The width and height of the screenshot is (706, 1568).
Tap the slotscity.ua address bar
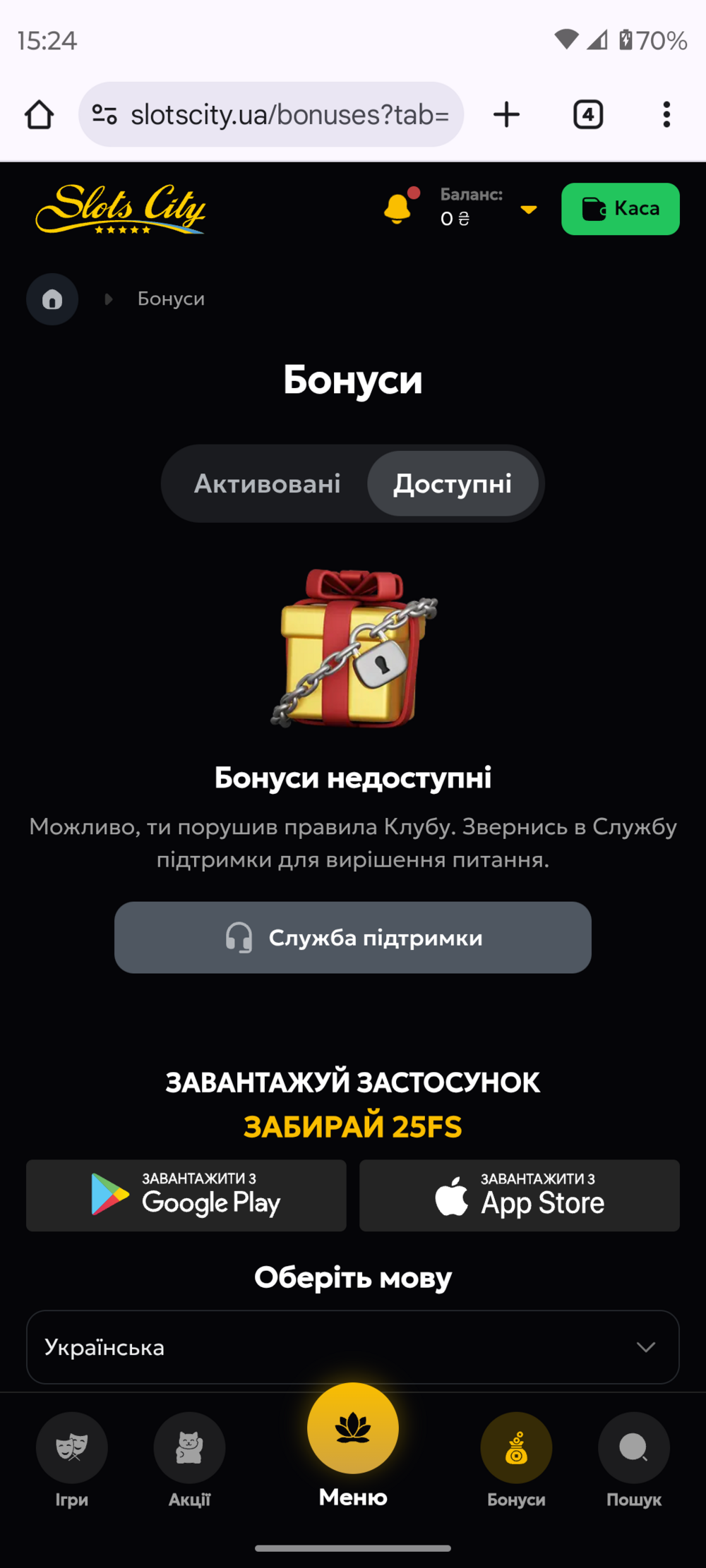pos(271,114)
